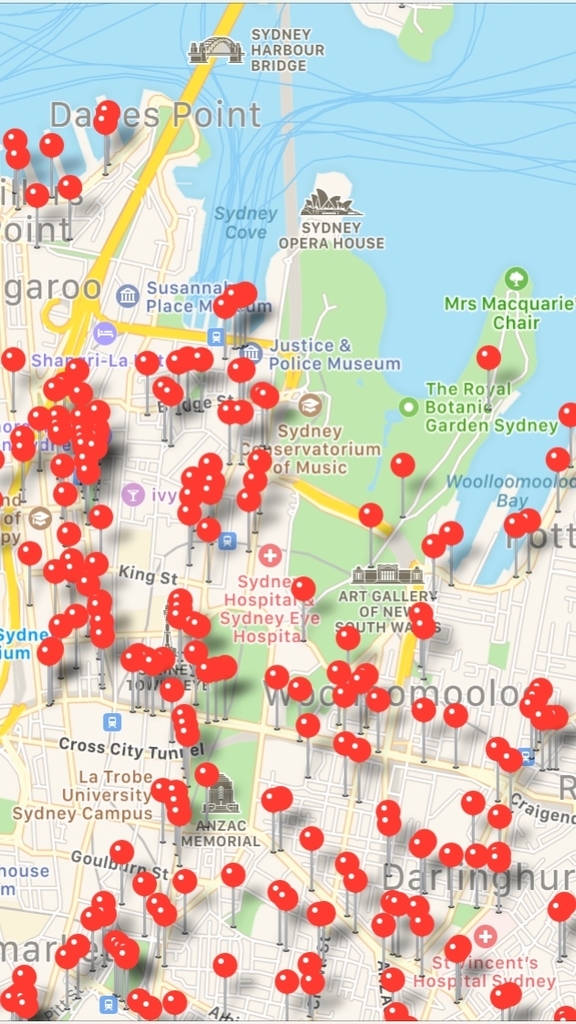Open the Sydney Opera House landmark
The height and width of the screenshot is (1024, 576).
point(330,203)
